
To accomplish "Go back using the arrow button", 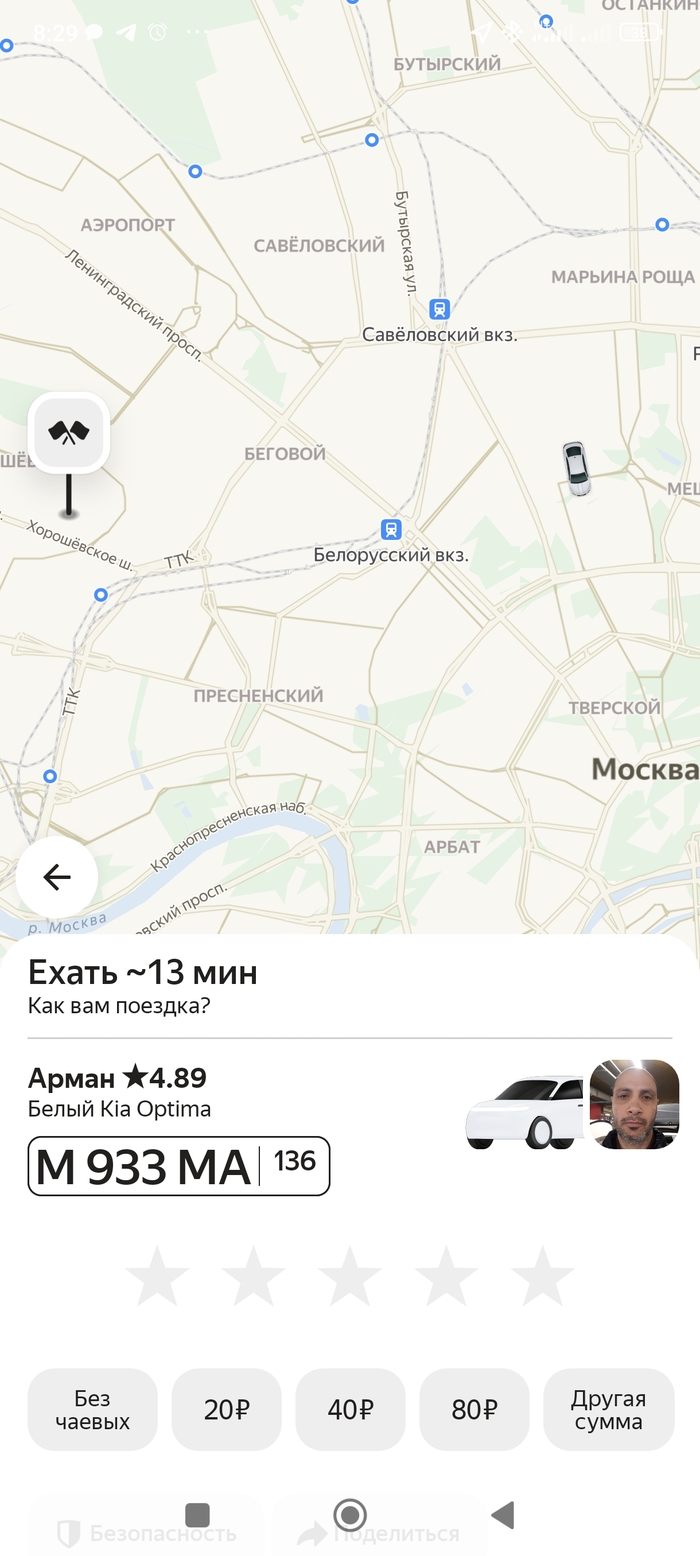I will tap(57, 877).
